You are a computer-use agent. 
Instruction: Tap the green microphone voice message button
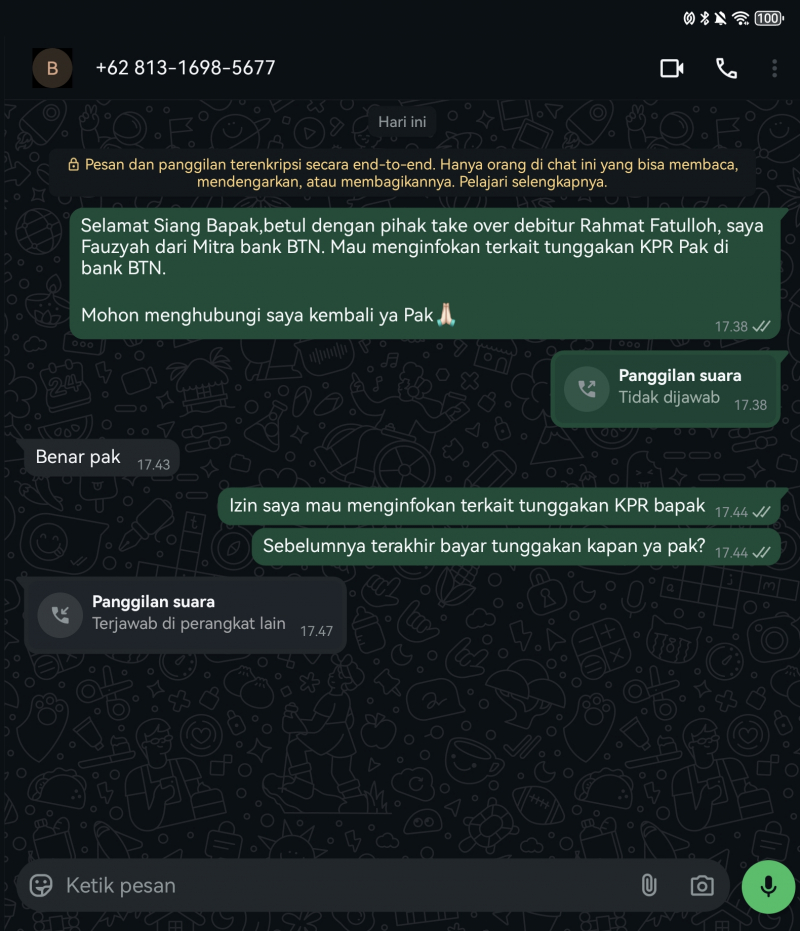(768, 886)
